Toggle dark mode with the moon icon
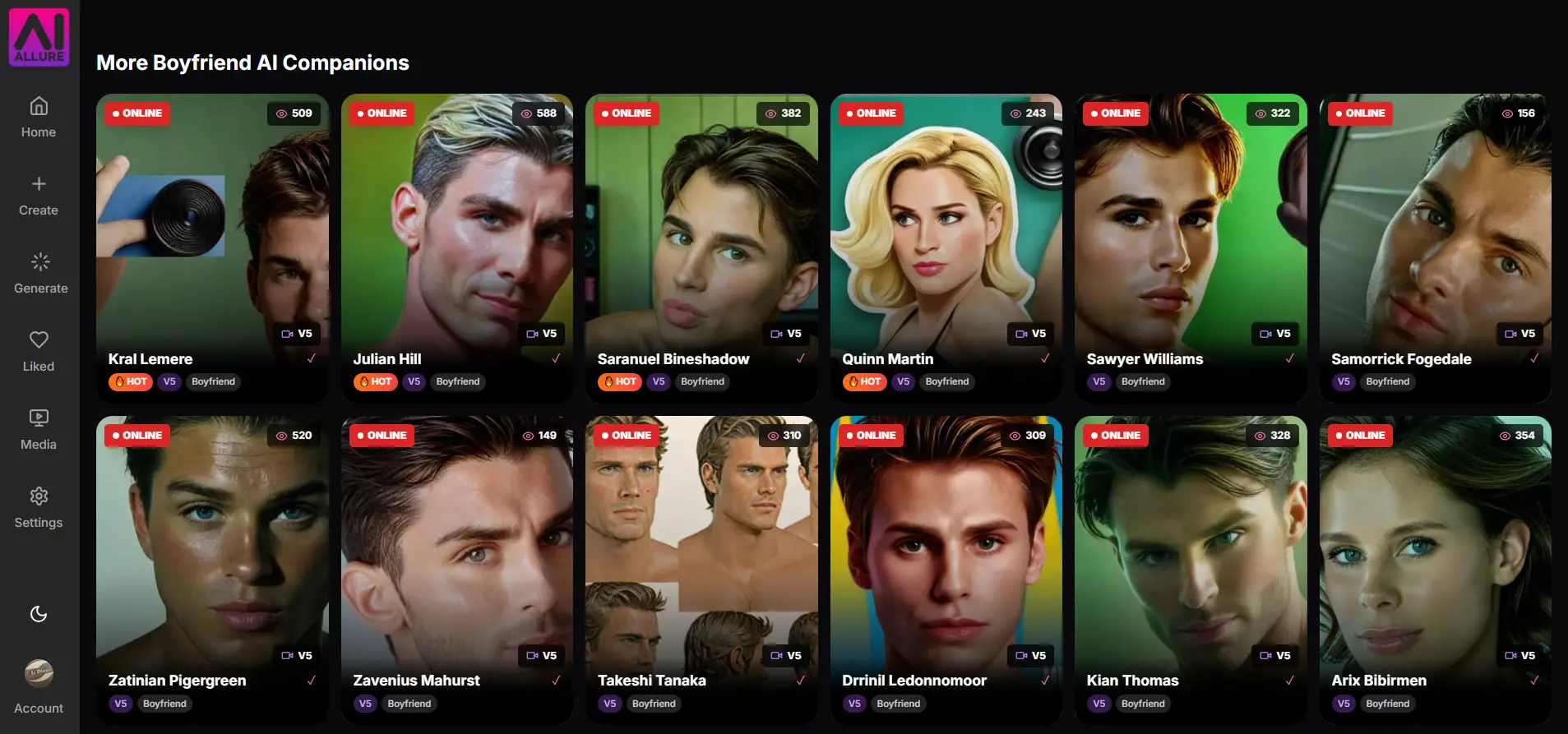The width and height of the screenshot is (1568, 734). pos(39,614)
